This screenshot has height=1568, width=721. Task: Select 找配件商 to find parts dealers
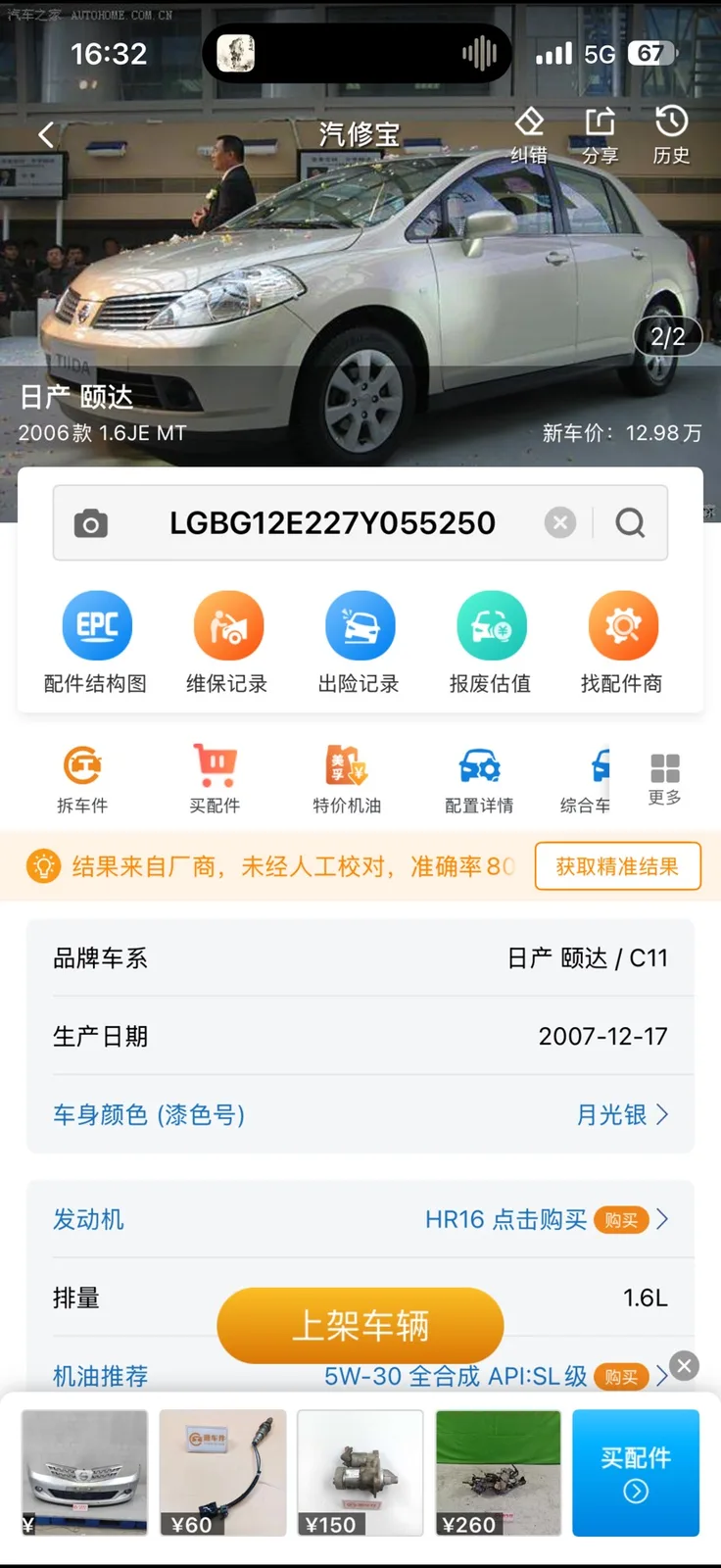click(622, 643)
